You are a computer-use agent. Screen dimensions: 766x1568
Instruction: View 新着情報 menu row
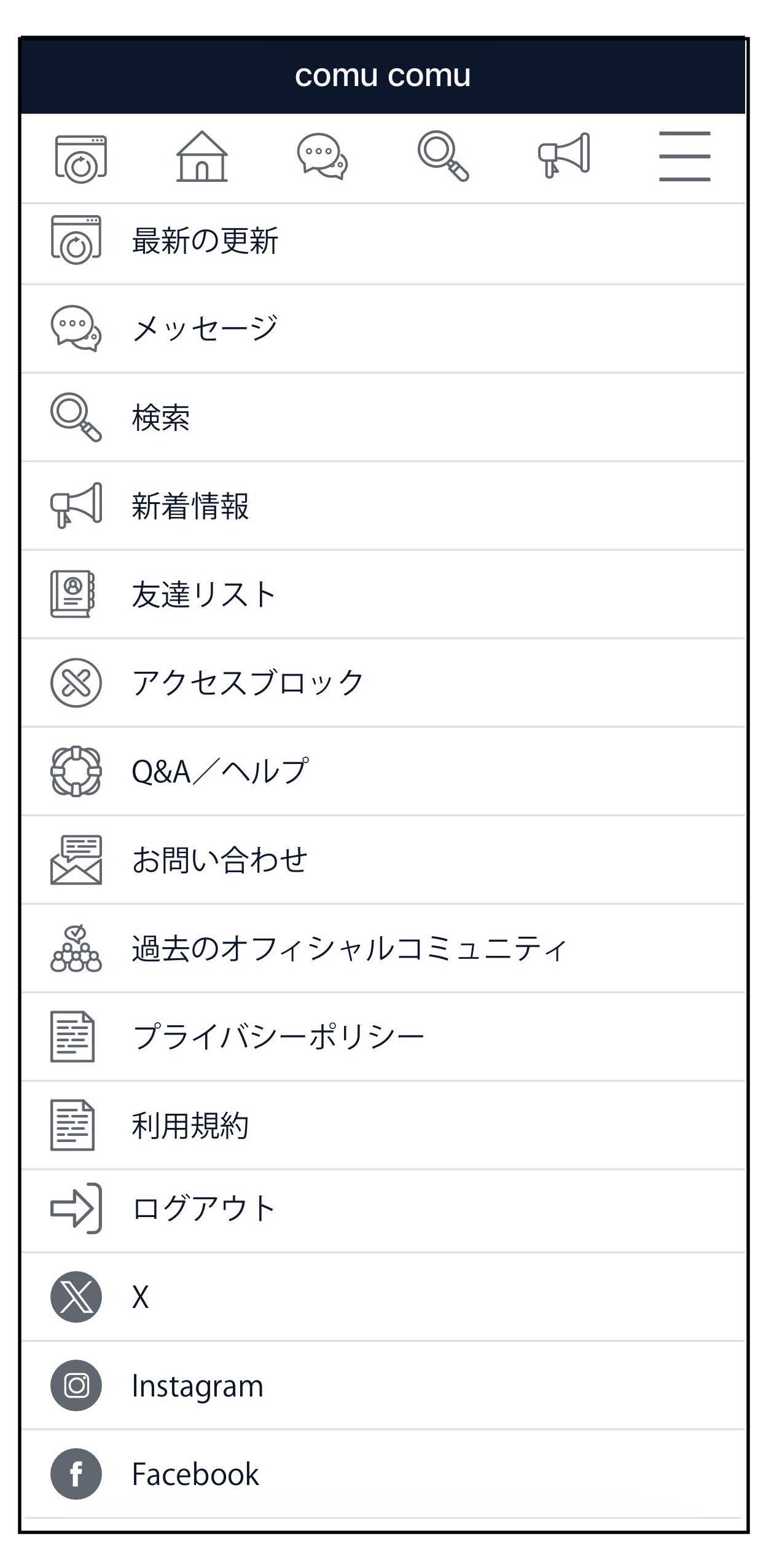pyautogui.click(x=190, y=506)
